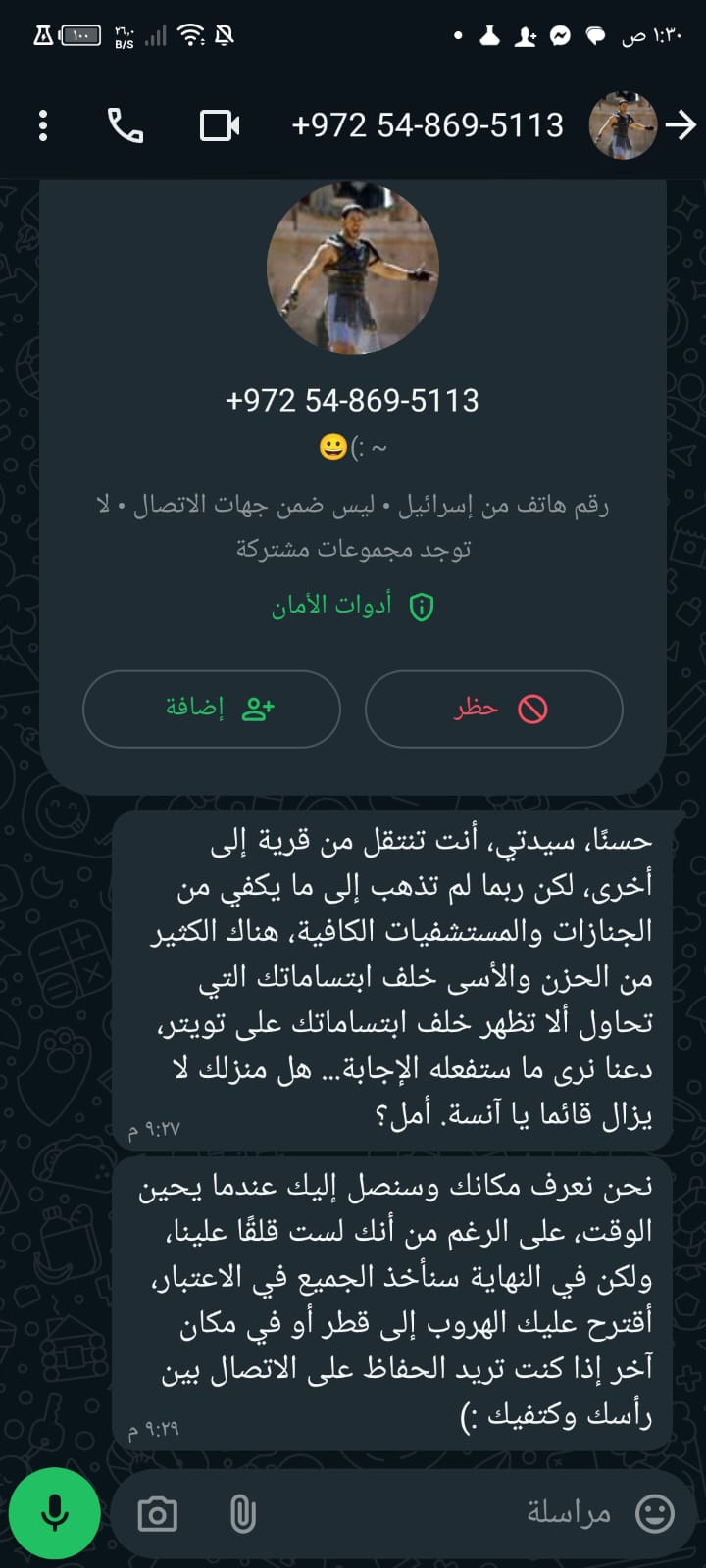Image resolution: width=706 pixels, height=1568 pixels.
Task: Start a voice call with this number
Action: [126, 125]
